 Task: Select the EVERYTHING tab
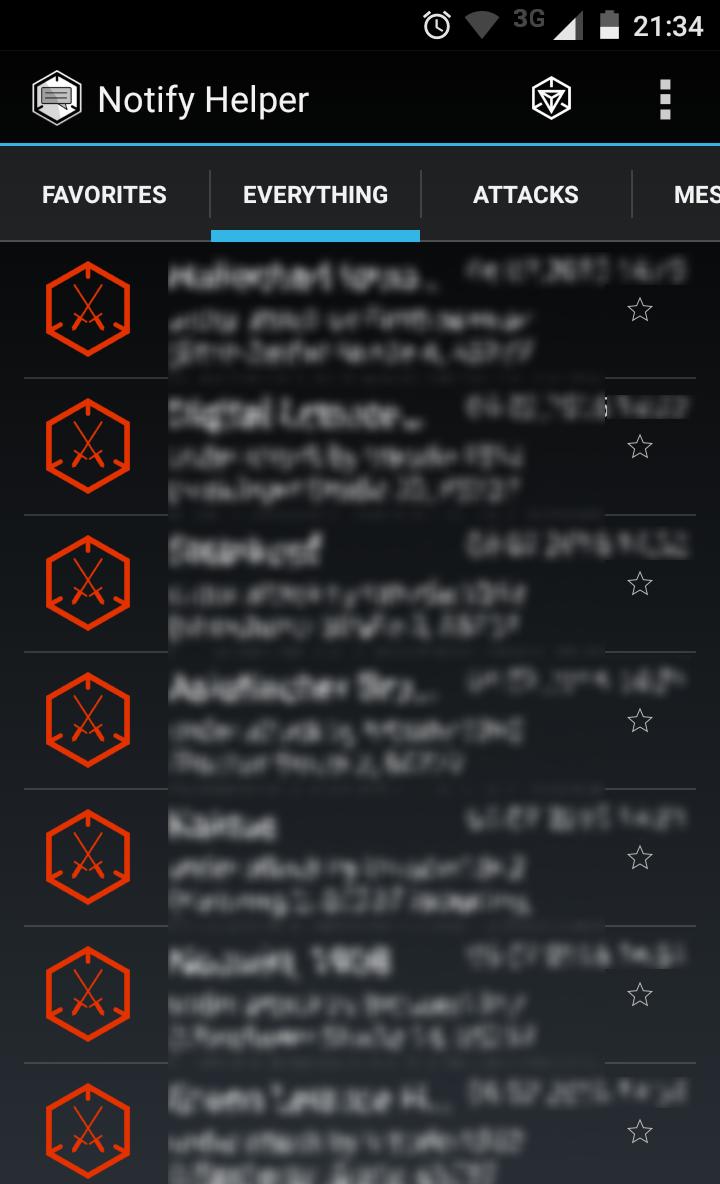click(314, 194)
